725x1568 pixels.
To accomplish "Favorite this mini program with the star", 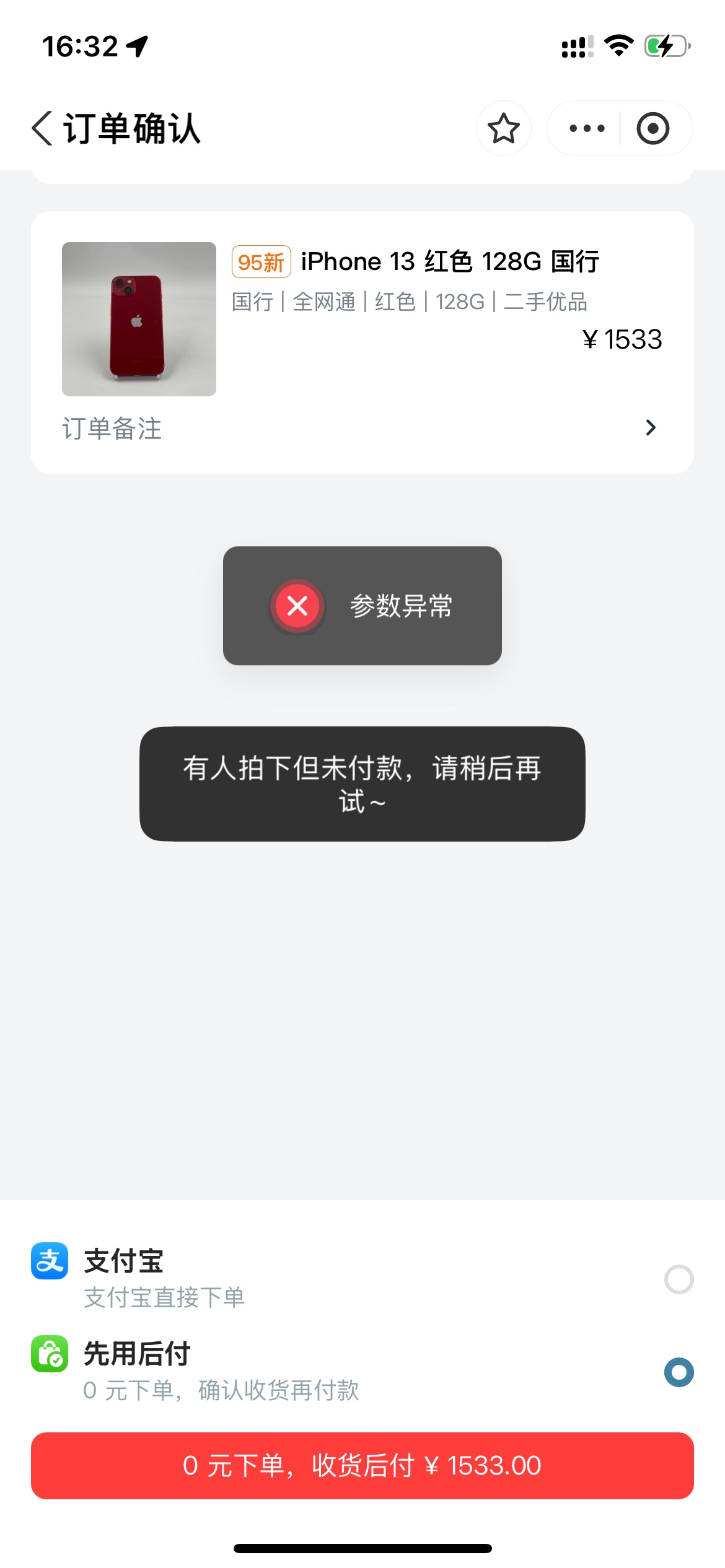I will click(x=503, y=129).
